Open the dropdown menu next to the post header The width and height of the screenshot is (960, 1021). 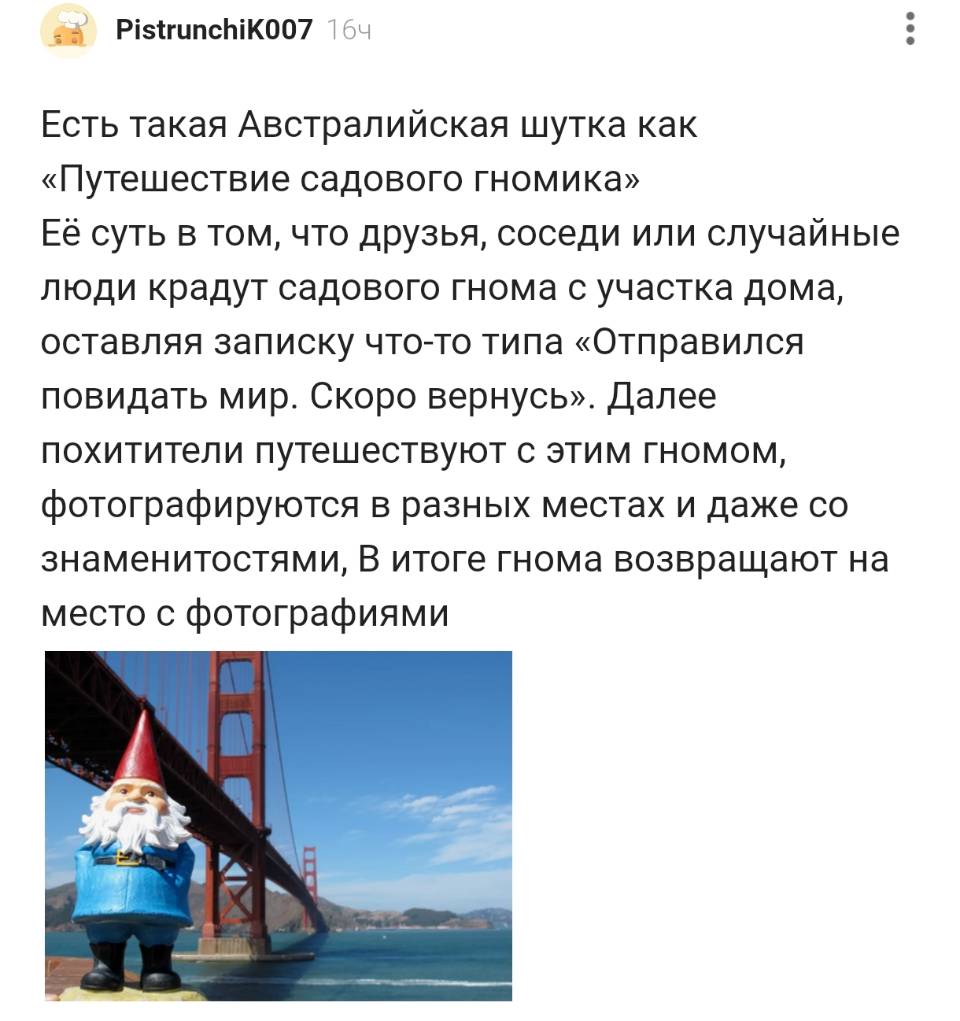coord(908,30)
